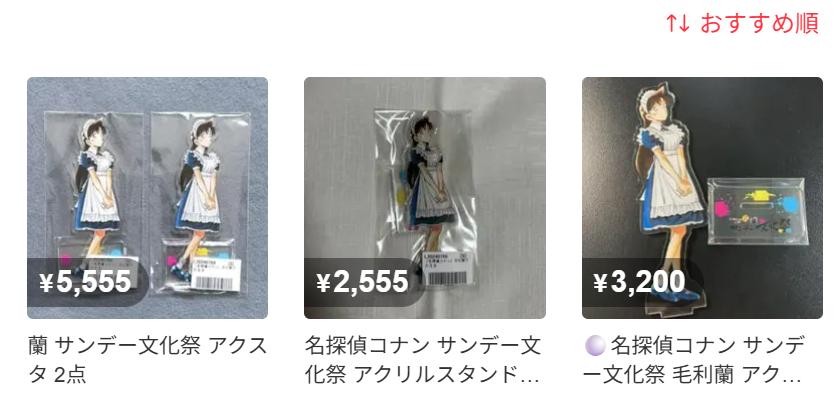View the ¥2,555 アクリルスタンド listing
Image resolution: width=837 pixels, height=408 pixels.
pyautogui.click(x=424, y=198)
